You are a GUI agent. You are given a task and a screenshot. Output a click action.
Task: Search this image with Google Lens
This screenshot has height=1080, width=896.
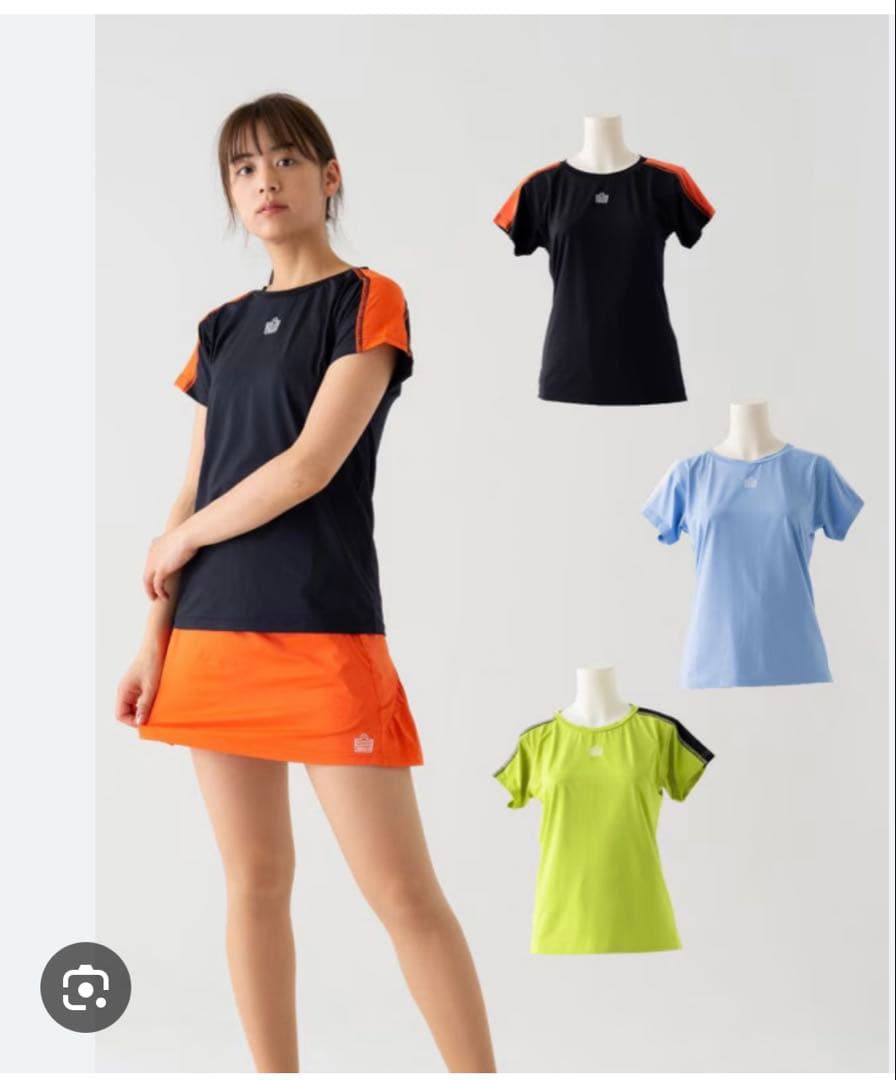[85, 988]
